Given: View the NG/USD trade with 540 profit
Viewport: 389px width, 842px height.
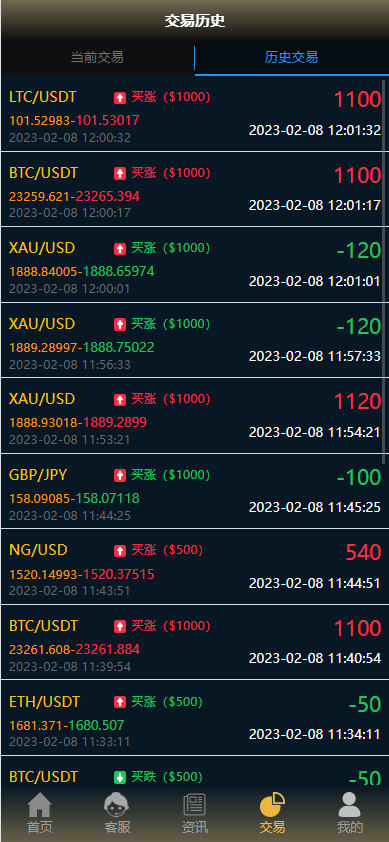Looking at the screenshot, I should tap(194, 567).
